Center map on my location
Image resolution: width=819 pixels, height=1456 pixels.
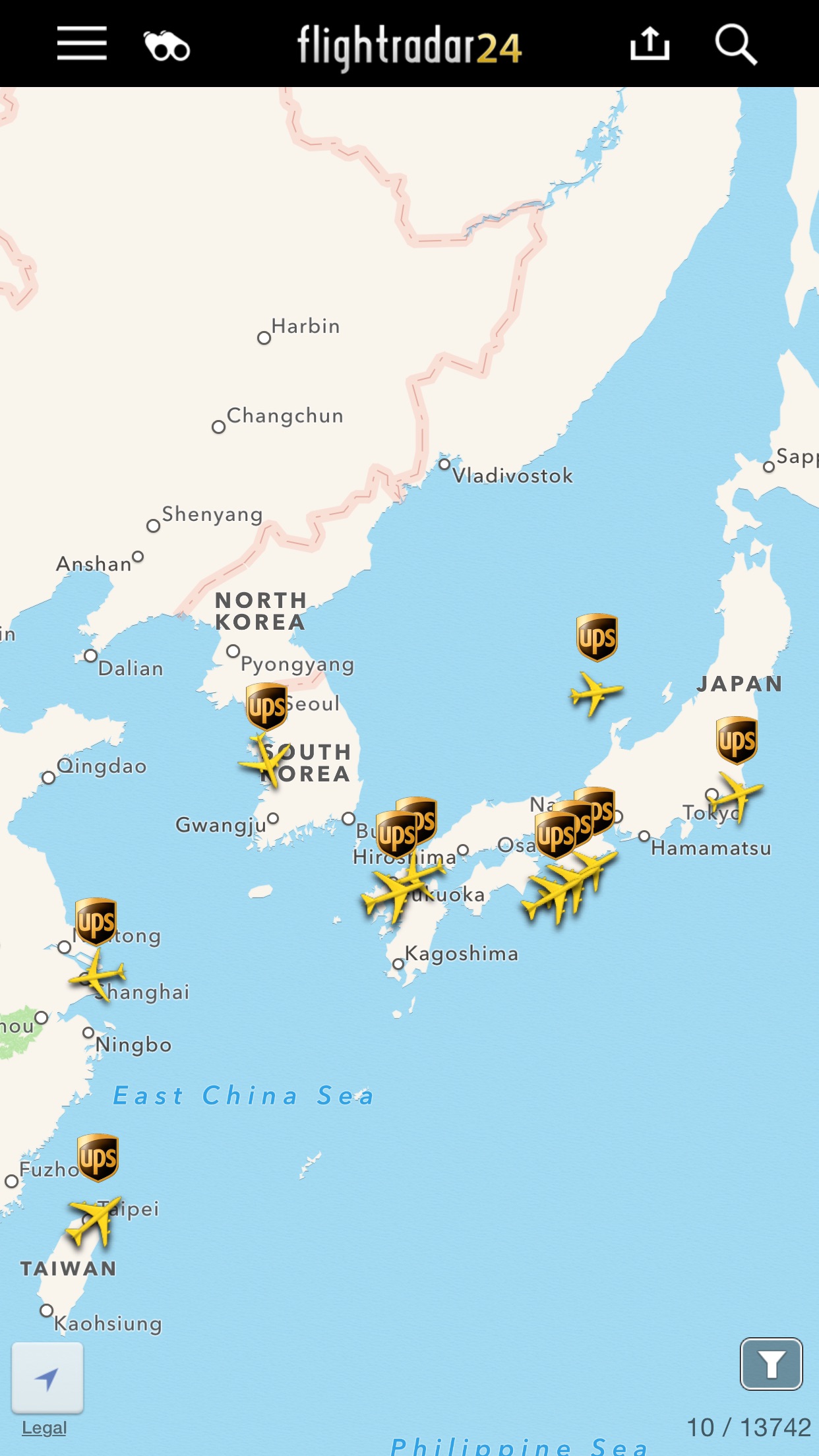47,1378
